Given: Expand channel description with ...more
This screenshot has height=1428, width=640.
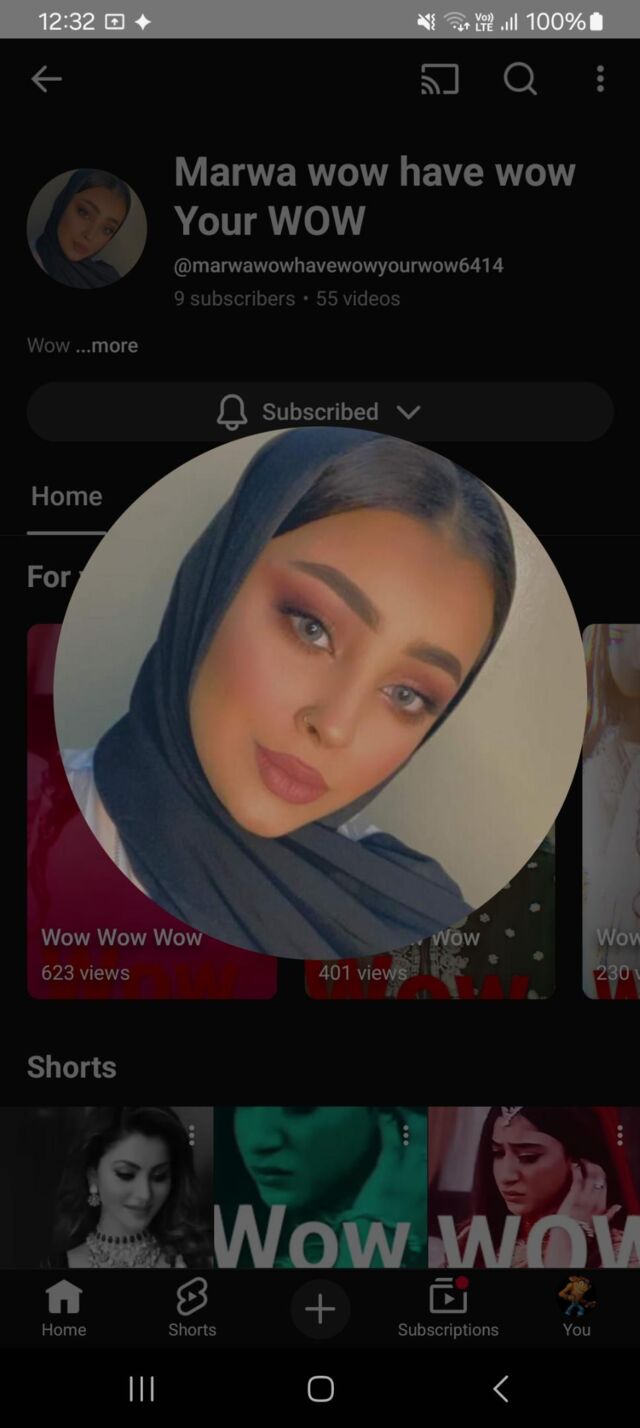Looking at the screenshot, I should point(107,345).
